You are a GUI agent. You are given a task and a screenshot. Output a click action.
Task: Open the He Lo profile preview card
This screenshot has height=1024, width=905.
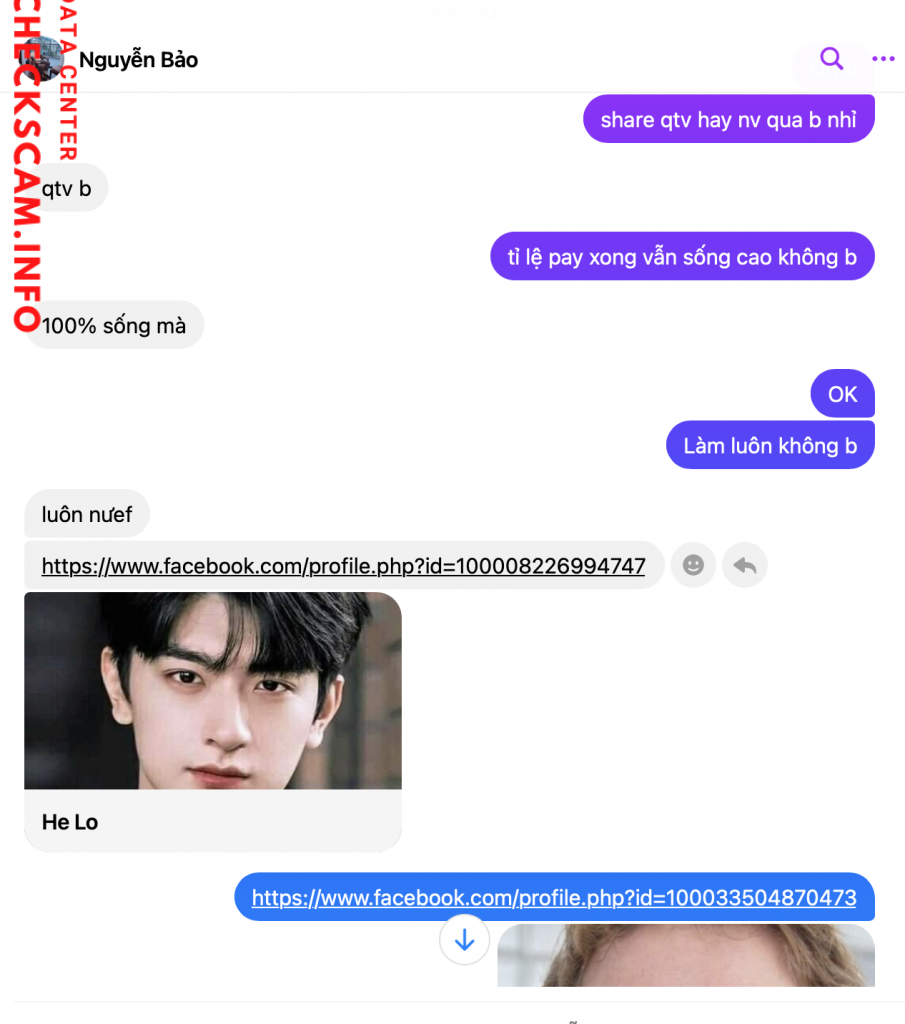pos(212,720)
